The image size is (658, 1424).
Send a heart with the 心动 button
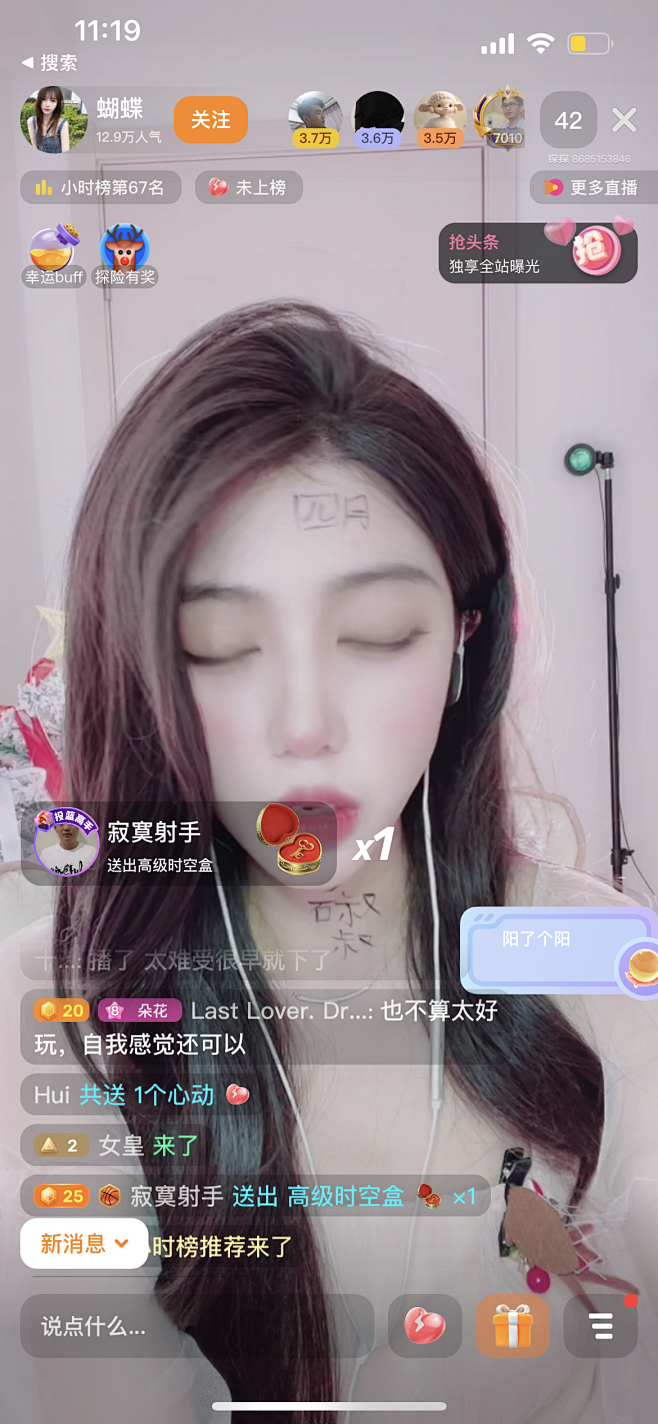click(425, 1327)
